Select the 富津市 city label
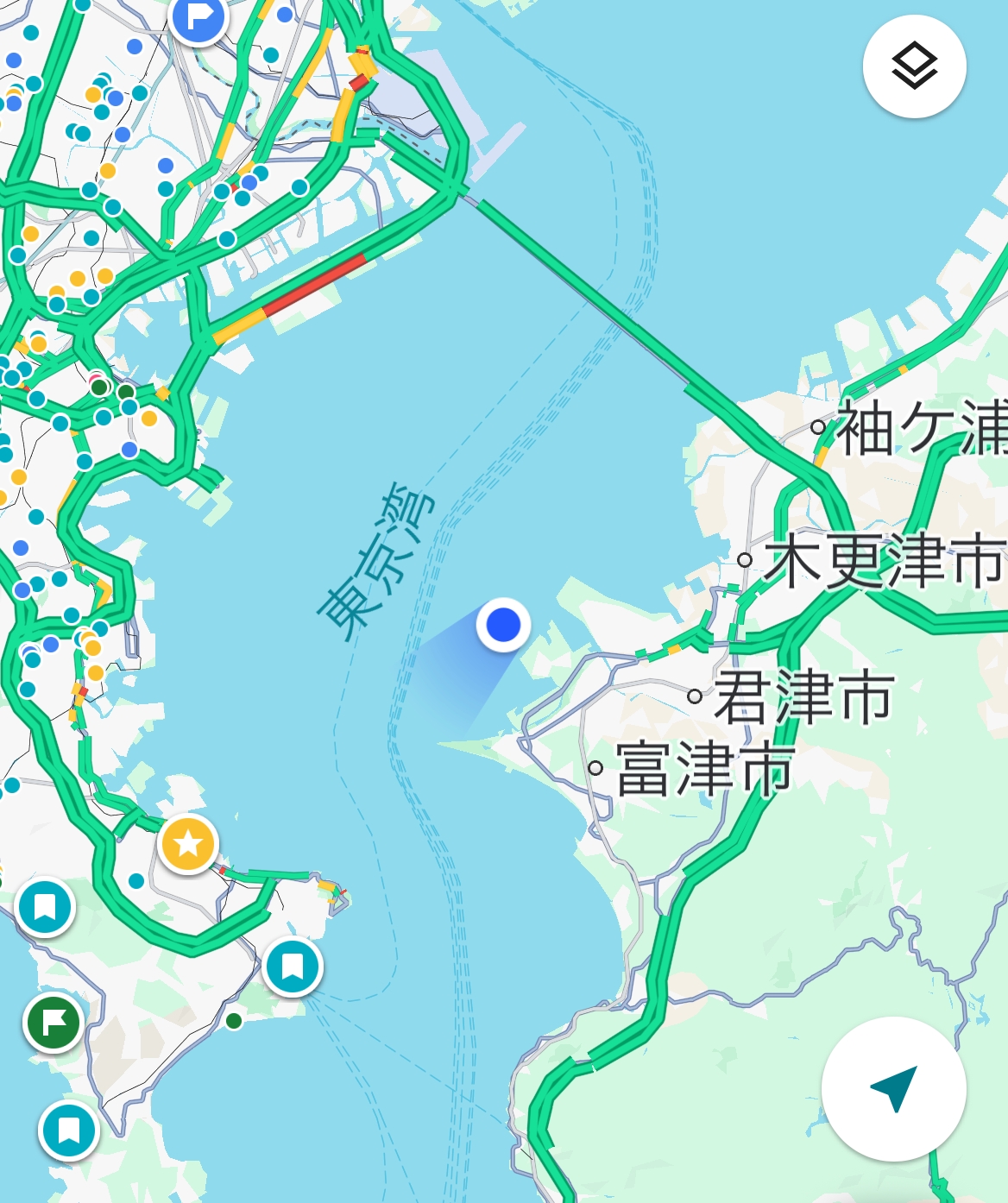 (703, 768)
